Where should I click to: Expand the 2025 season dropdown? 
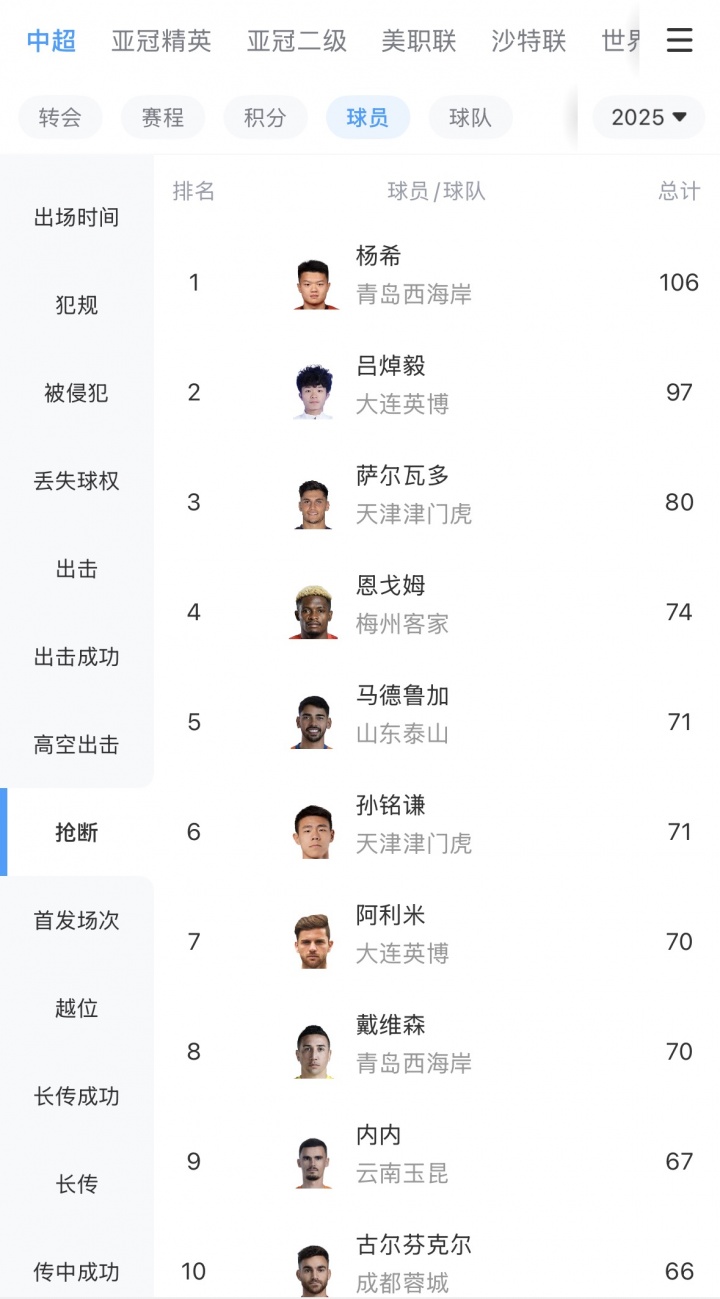649,118
